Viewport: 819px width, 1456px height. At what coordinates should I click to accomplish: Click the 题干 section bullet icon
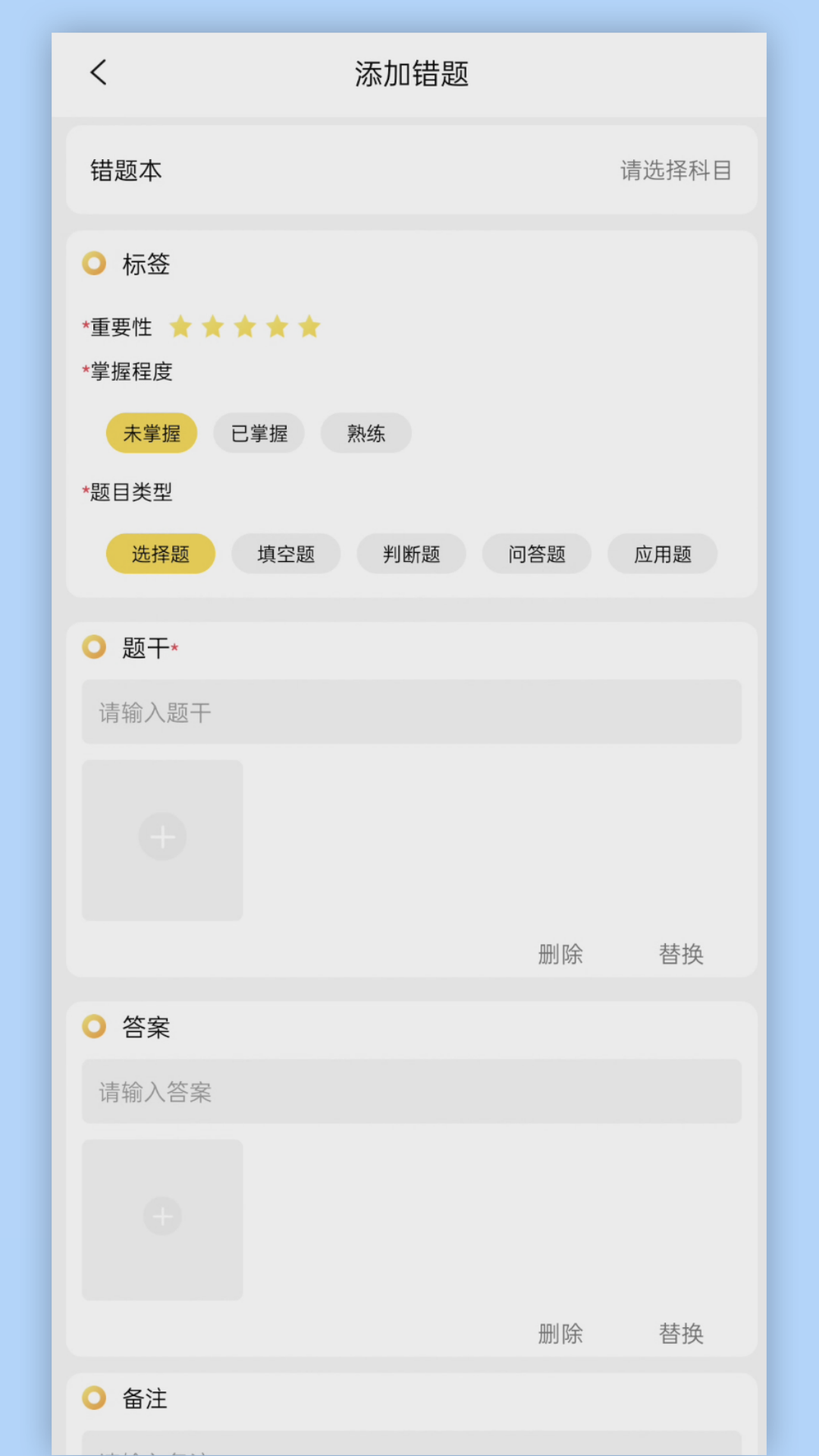click(x=93, y=647)
